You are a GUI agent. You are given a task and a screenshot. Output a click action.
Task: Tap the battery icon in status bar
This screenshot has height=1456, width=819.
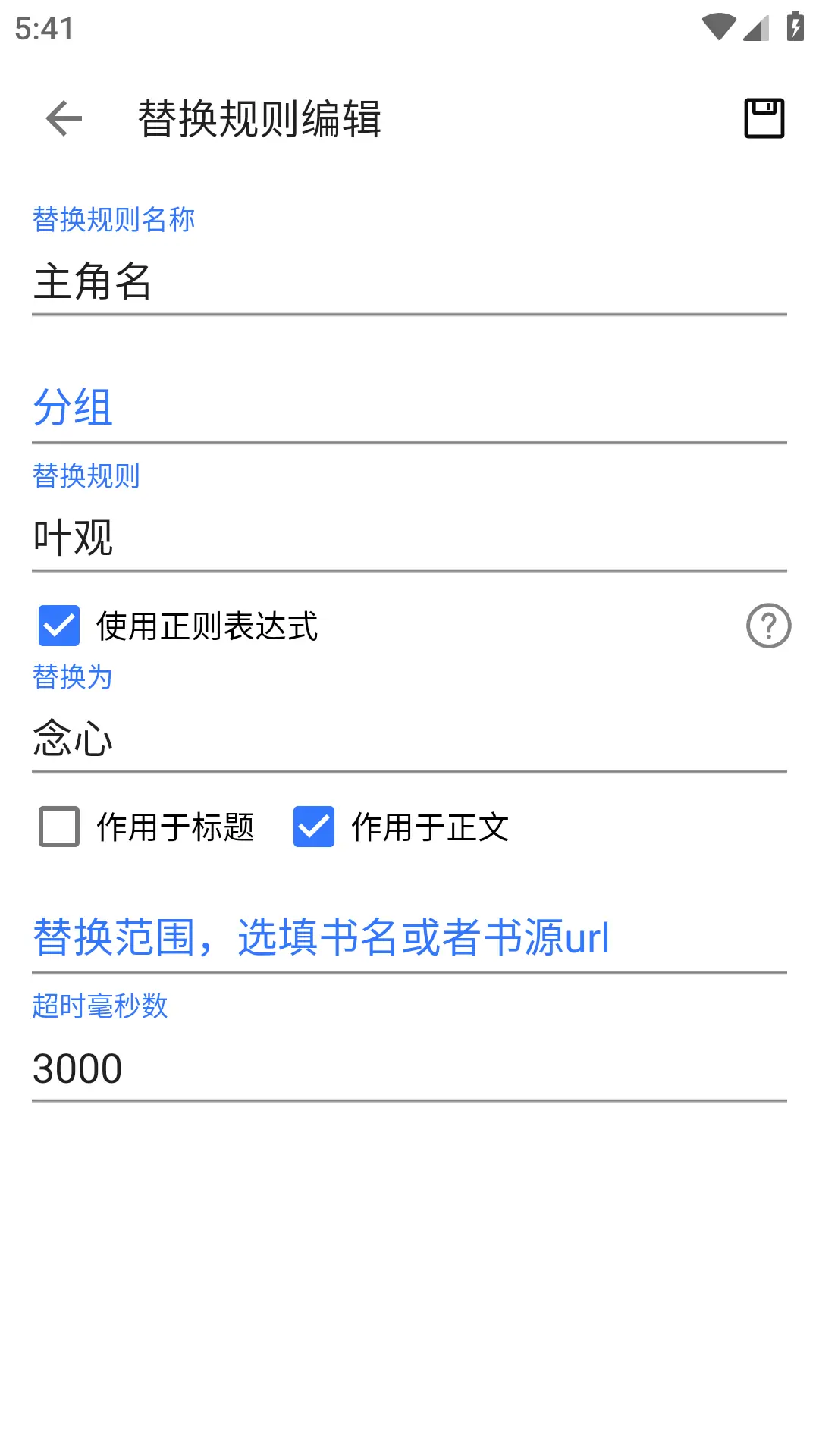click(x=794, y=25)
